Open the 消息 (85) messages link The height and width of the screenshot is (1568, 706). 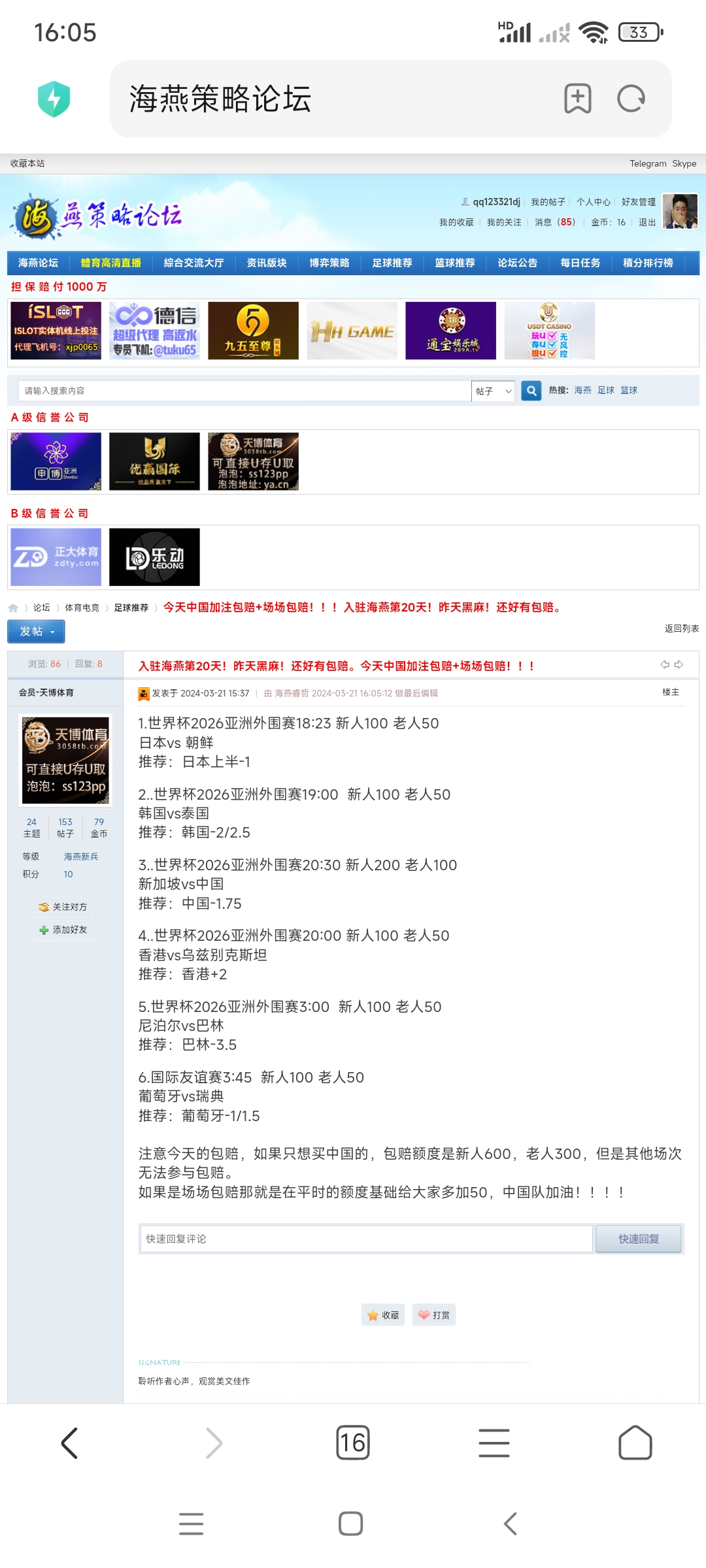coord(554,222)
